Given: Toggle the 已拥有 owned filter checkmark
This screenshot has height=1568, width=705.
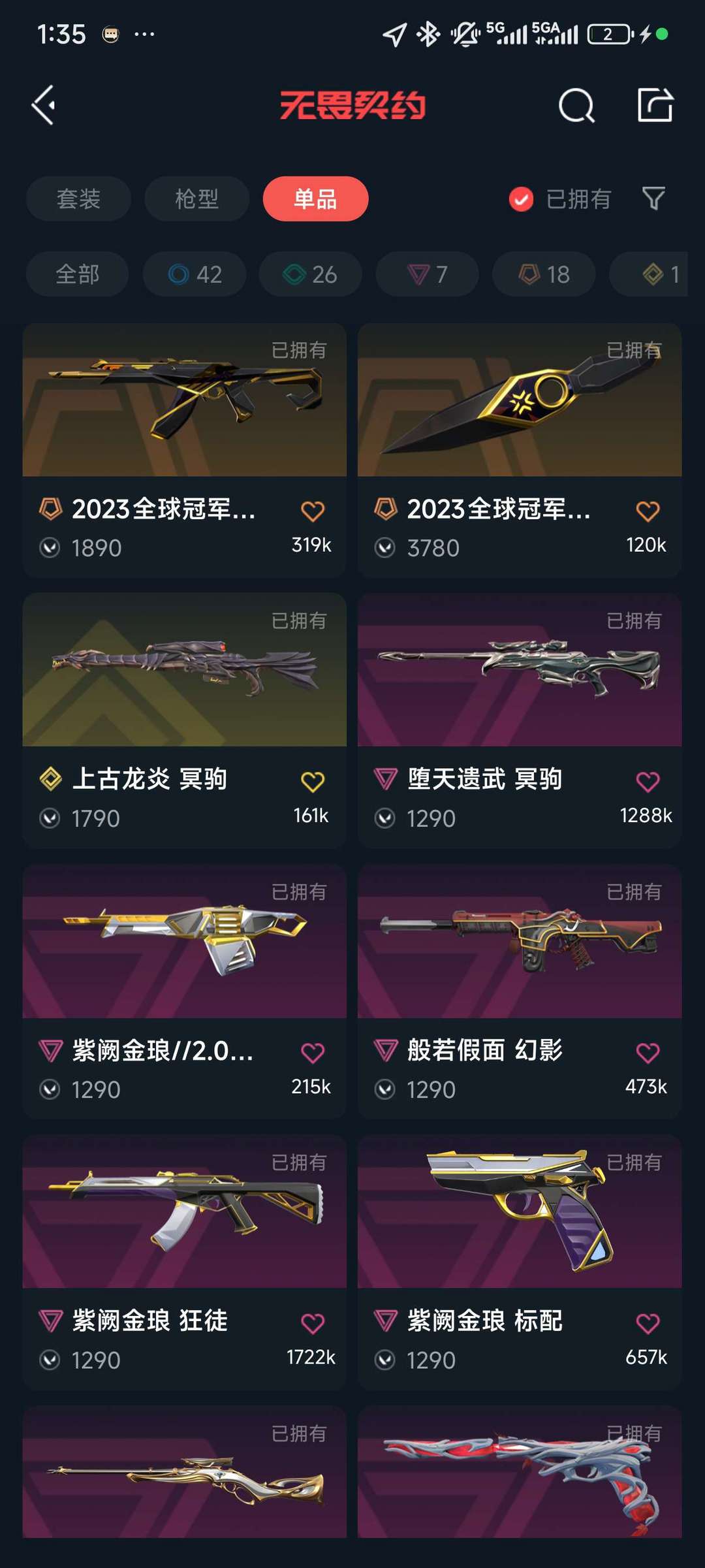Looking at the screenshot, I should tap(519, 199).
